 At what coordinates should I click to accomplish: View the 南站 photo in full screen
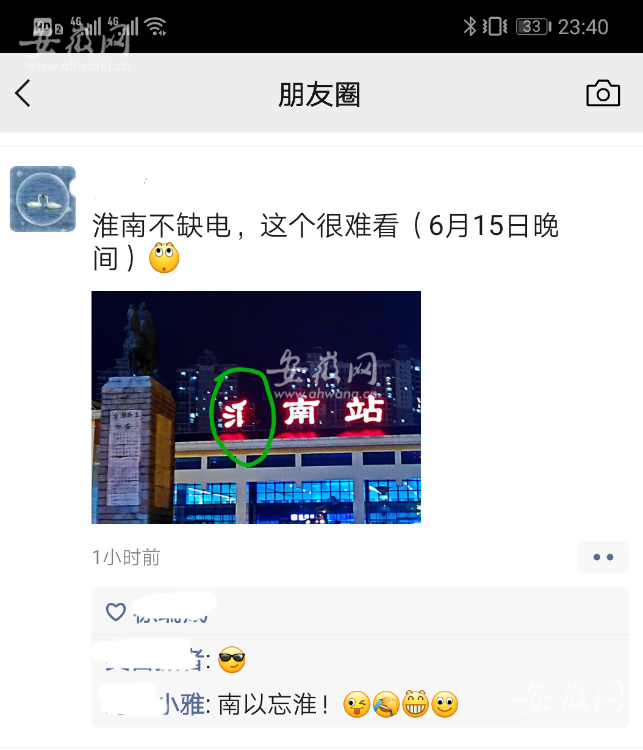(256, 407)
